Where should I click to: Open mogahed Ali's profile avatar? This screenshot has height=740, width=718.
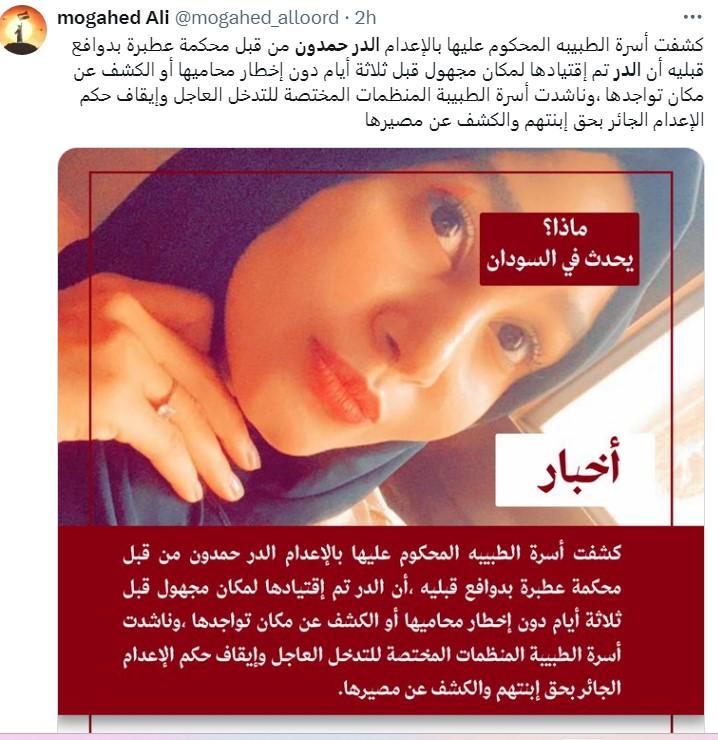click(x=24, y=30)
